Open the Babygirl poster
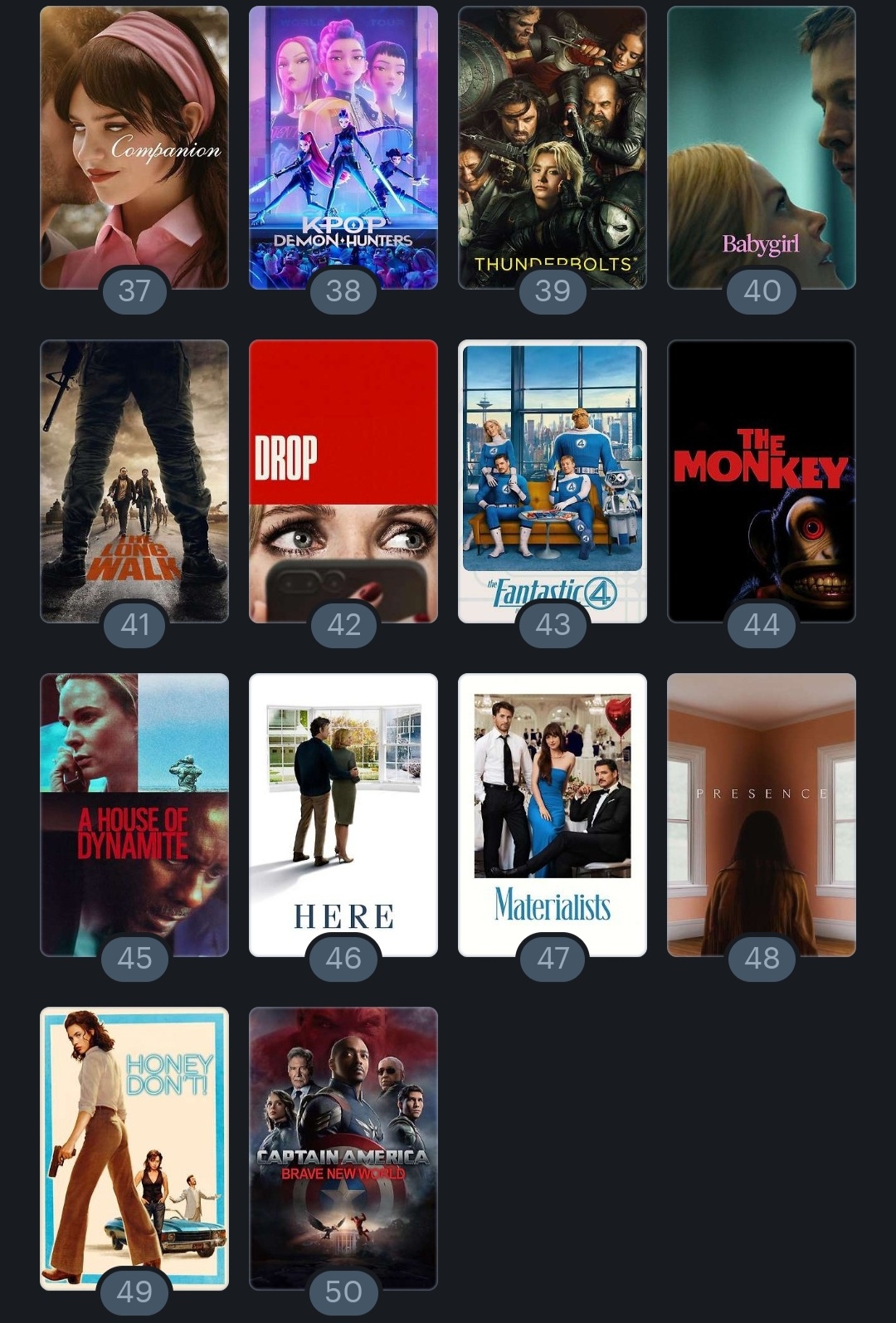The width and height of the screenshot is (896, 1323). pos(762,147)
